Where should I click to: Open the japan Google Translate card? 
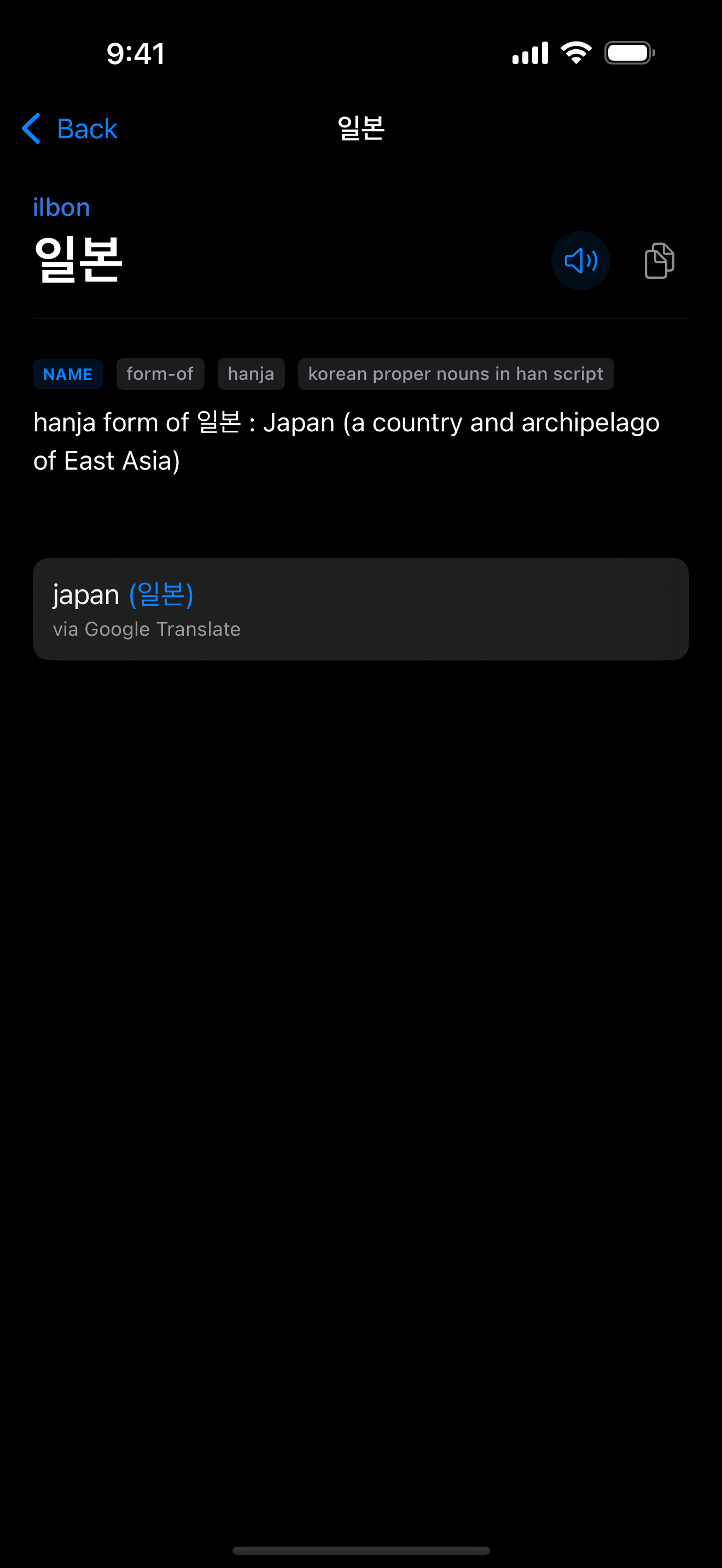[x=360, y=609]
